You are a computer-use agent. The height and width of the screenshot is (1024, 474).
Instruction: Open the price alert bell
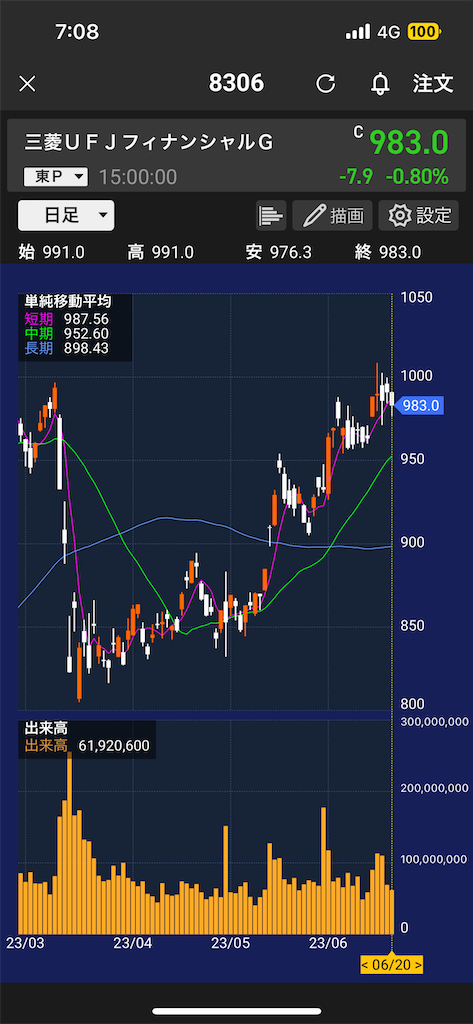(x=380, y=84)
